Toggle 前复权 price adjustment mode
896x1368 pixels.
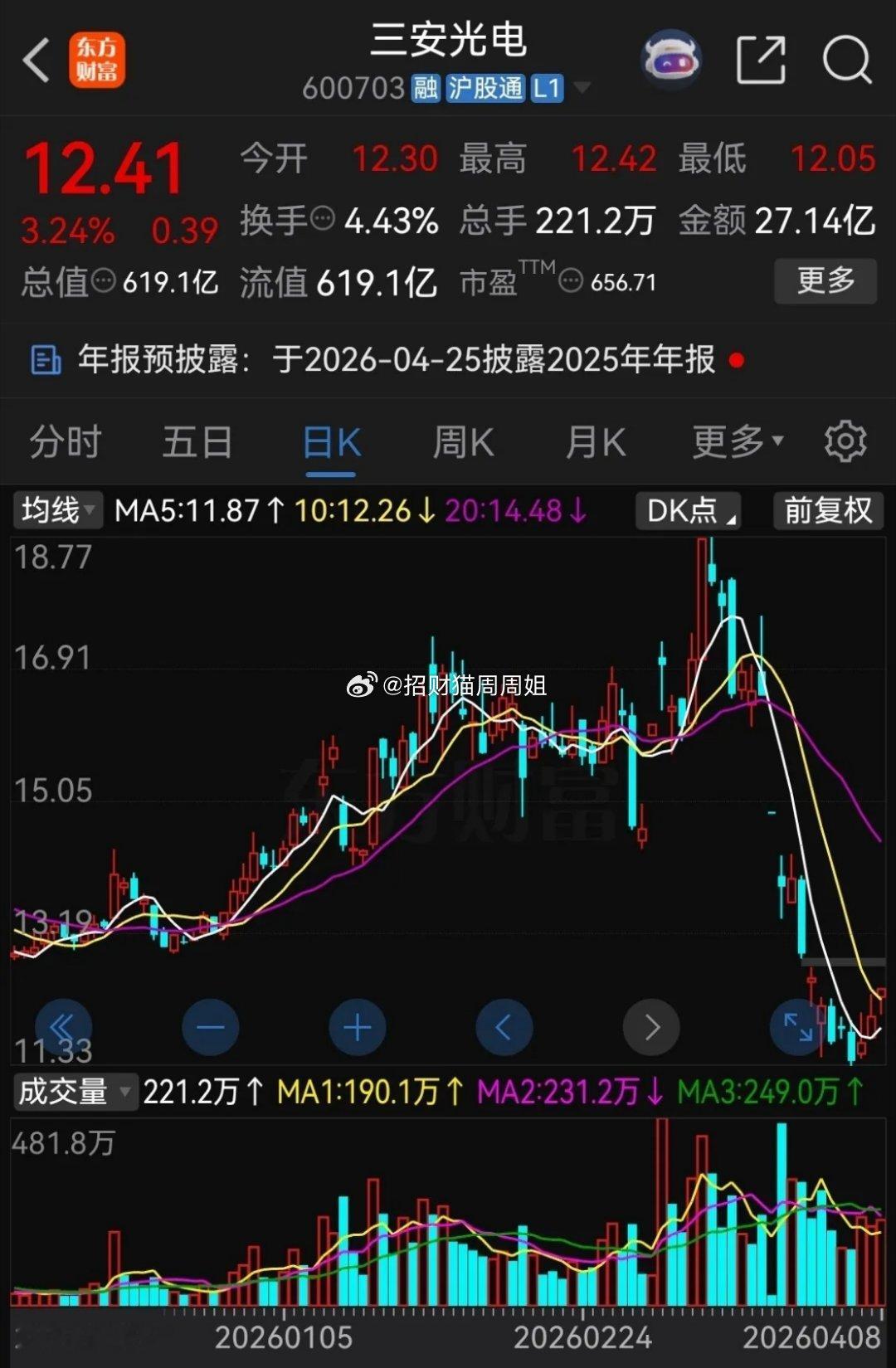tap(826, 511)
